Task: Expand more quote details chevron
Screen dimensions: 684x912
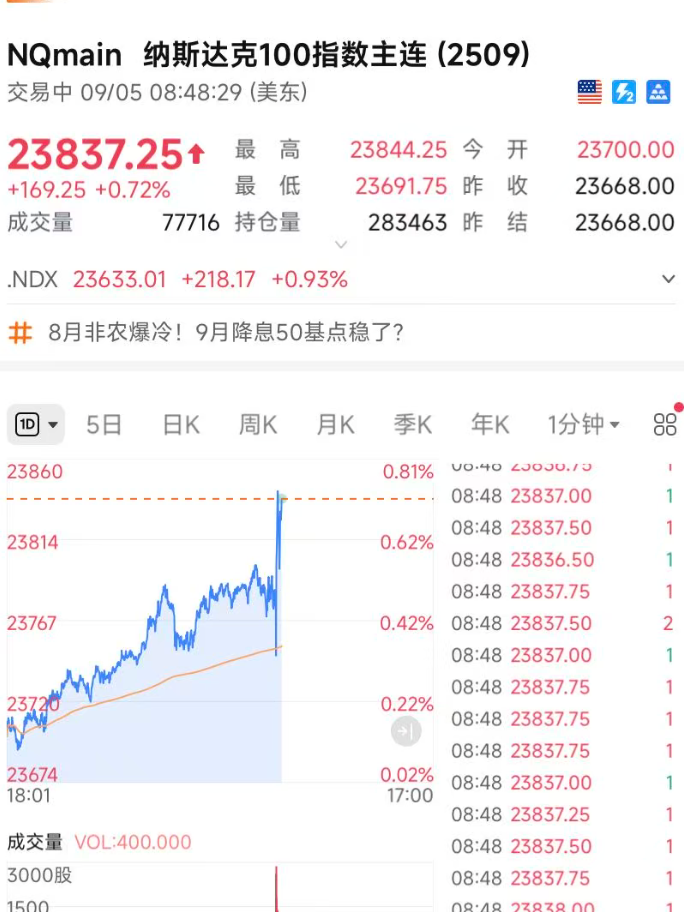Action: click(x=341, y=244)
